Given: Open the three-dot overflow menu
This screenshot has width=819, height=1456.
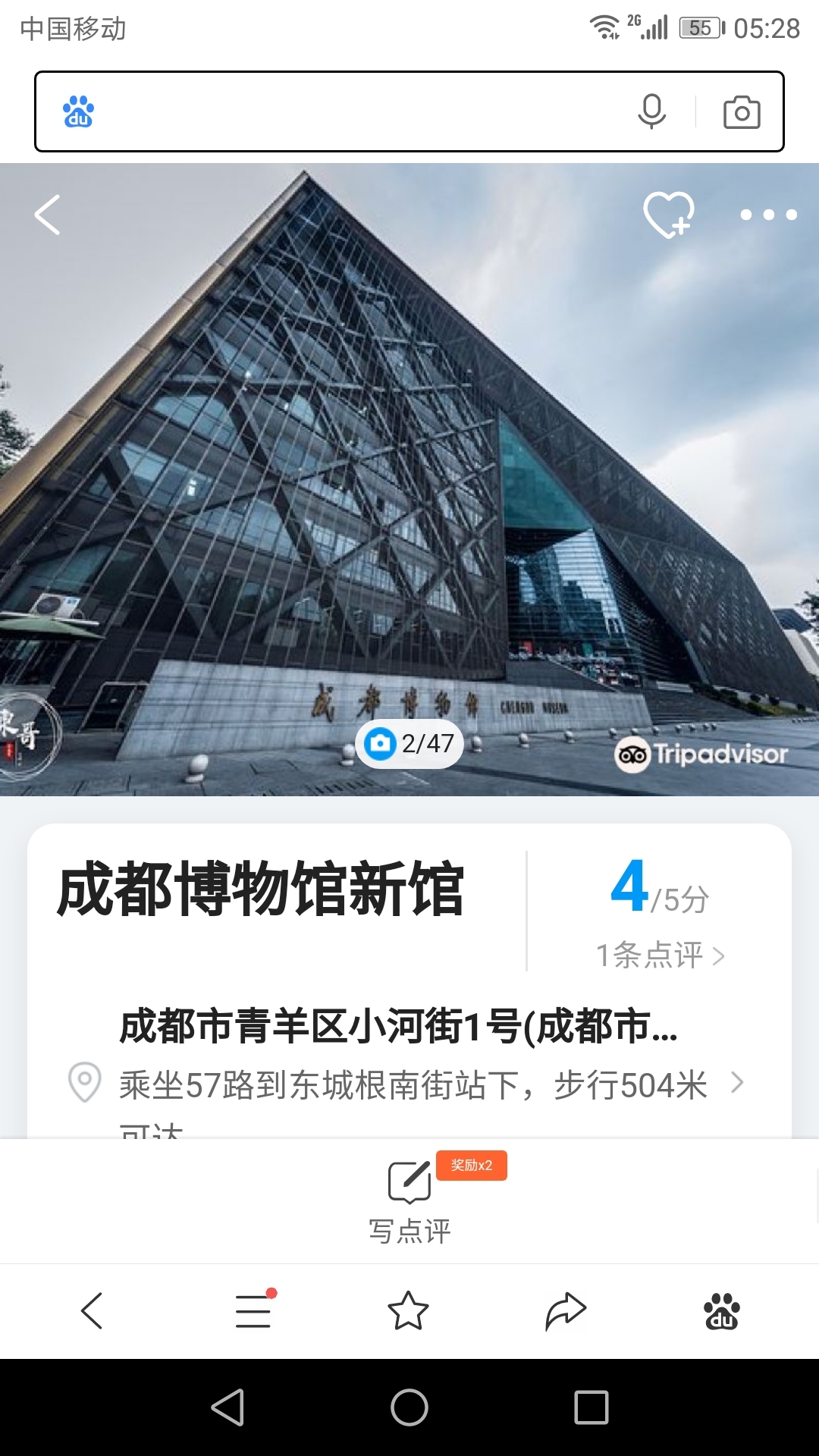Looking at the screenshot, I should pyautogui.click(x=768, y=215).
